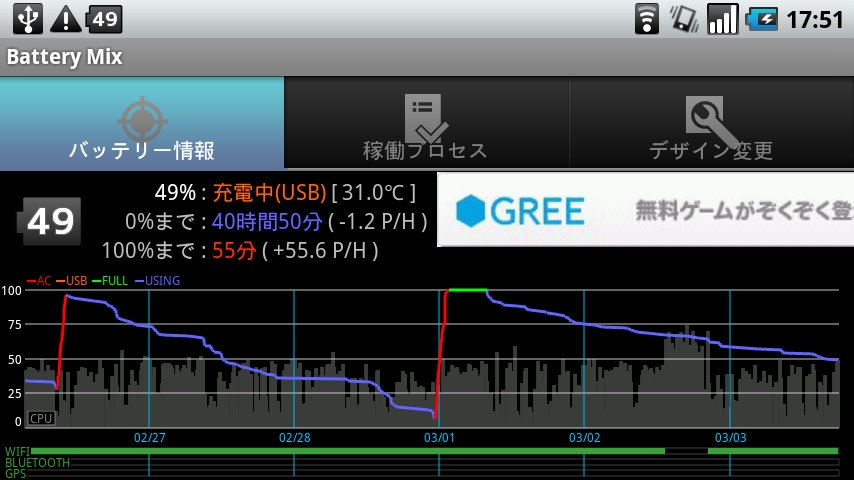The height and width of the screenshot is (480, 854).
Task: Open the GREE advertisement banner
Action: point(645,210)
